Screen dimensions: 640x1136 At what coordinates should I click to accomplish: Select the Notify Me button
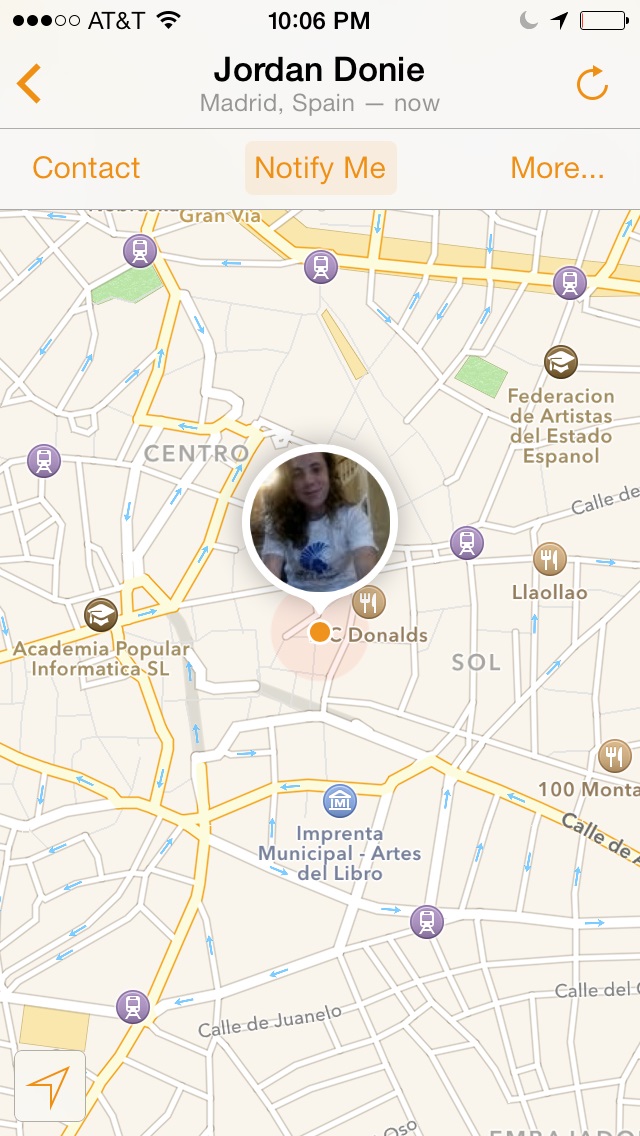click(x=320, y=168)
